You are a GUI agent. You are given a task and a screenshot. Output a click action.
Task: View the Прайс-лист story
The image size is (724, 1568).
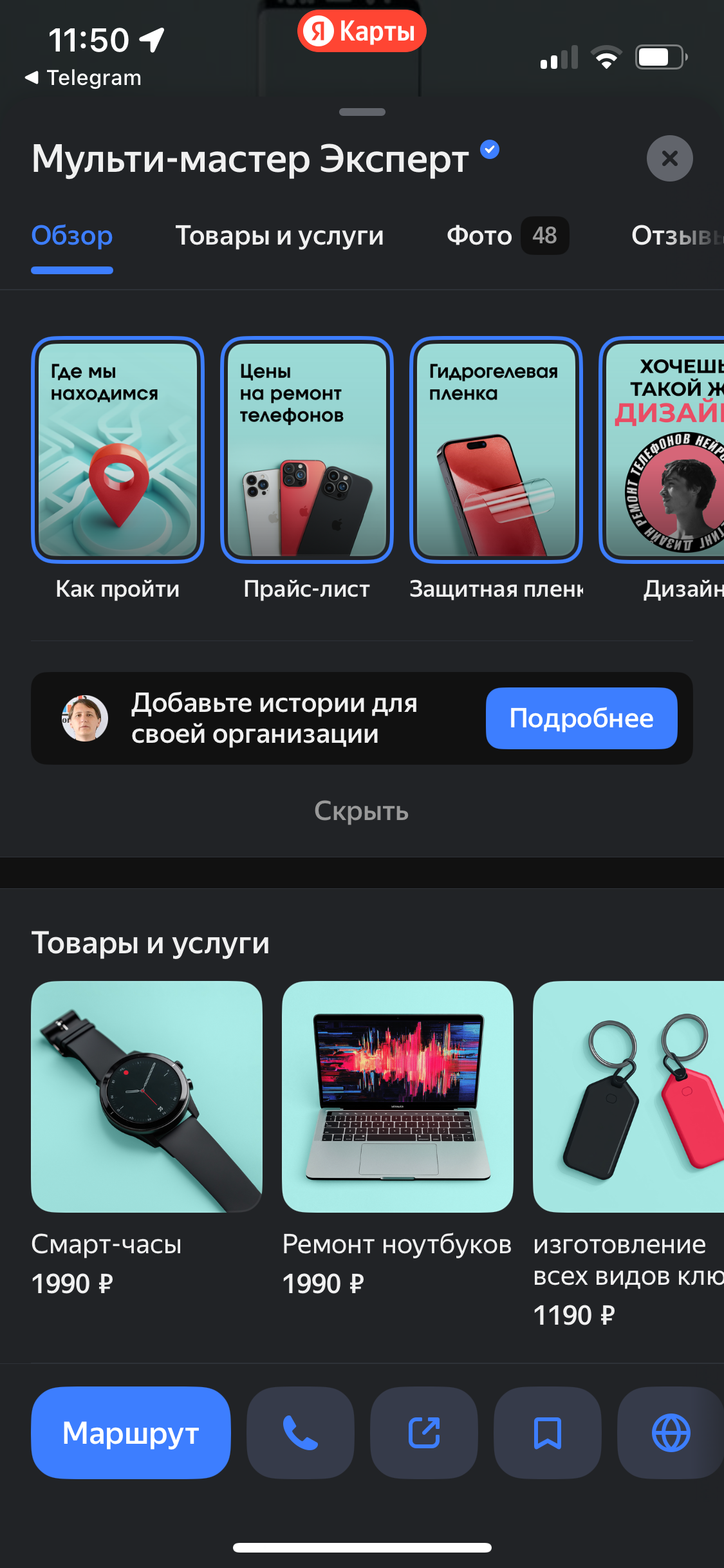click(307, 451)
